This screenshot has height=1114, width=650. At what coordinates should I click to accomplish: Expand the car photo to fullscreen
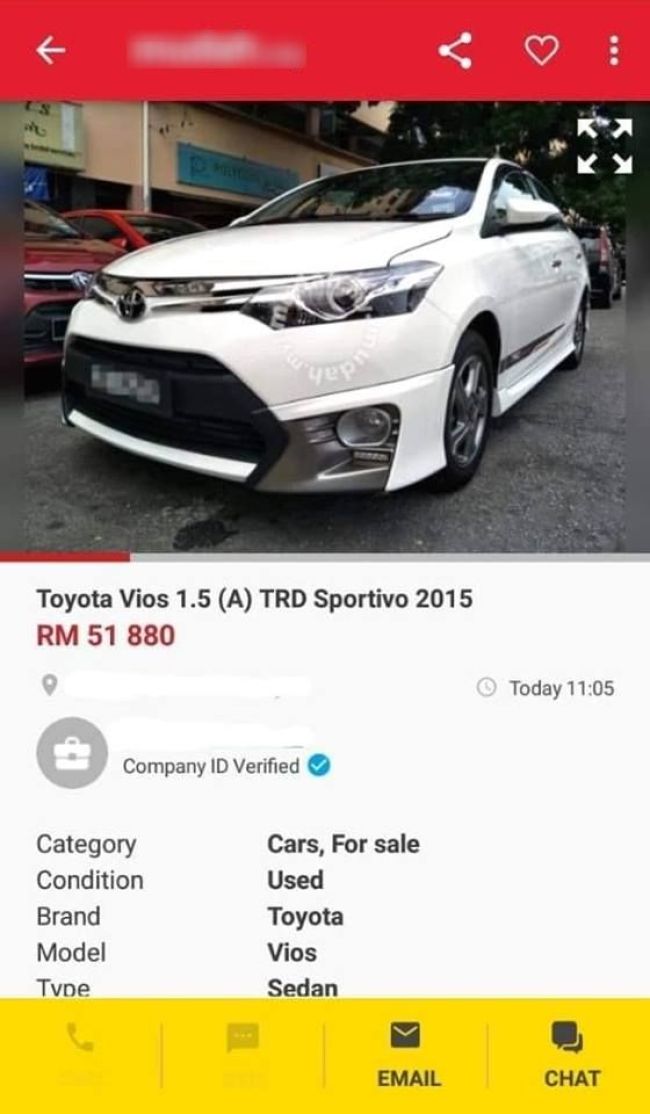point(604,146)
